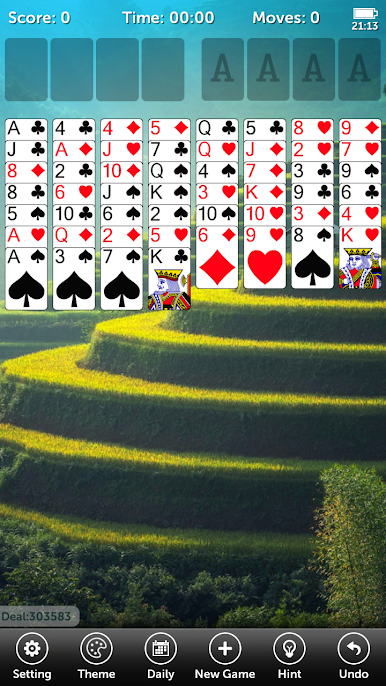This screenshot has height=686, width=386.
Task: Get a Hint for next move
Action: 289,656
